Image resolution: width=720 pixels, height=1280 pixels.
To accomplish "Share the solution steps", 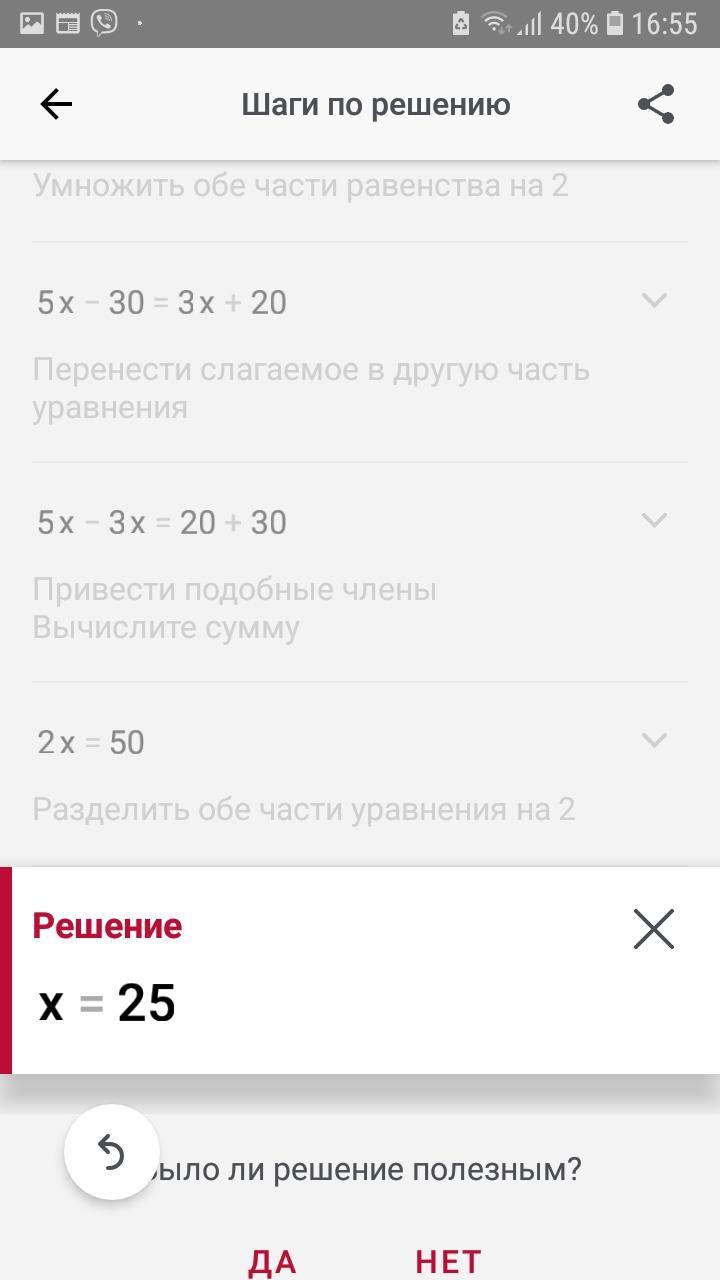I will pos(656,104).
